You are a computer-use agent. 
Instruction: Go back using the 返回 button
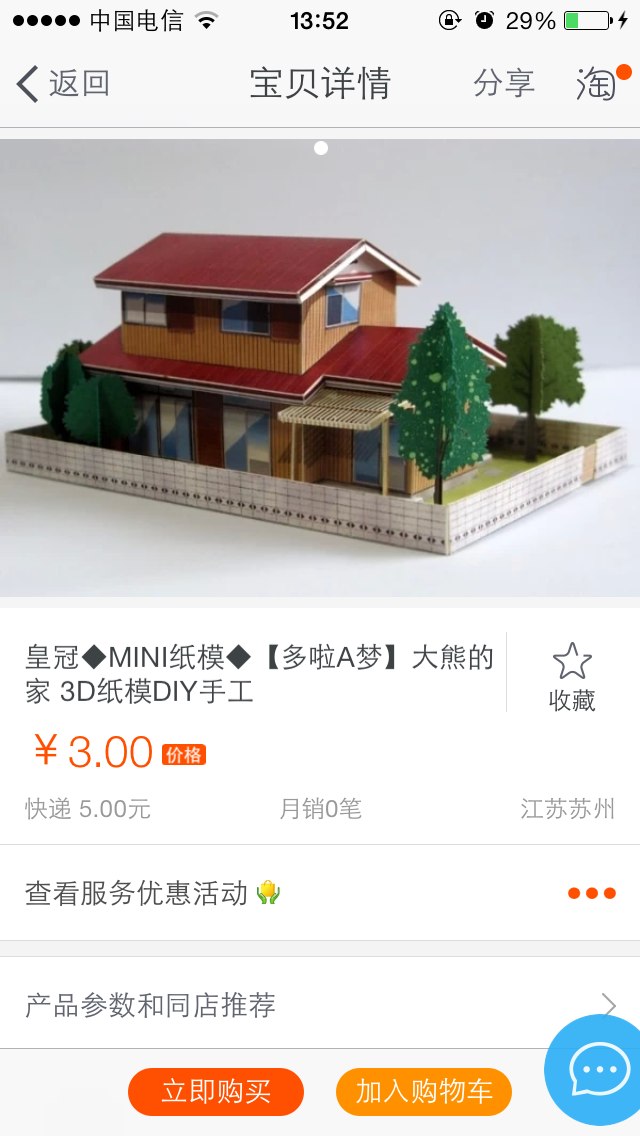pos(62,83)
